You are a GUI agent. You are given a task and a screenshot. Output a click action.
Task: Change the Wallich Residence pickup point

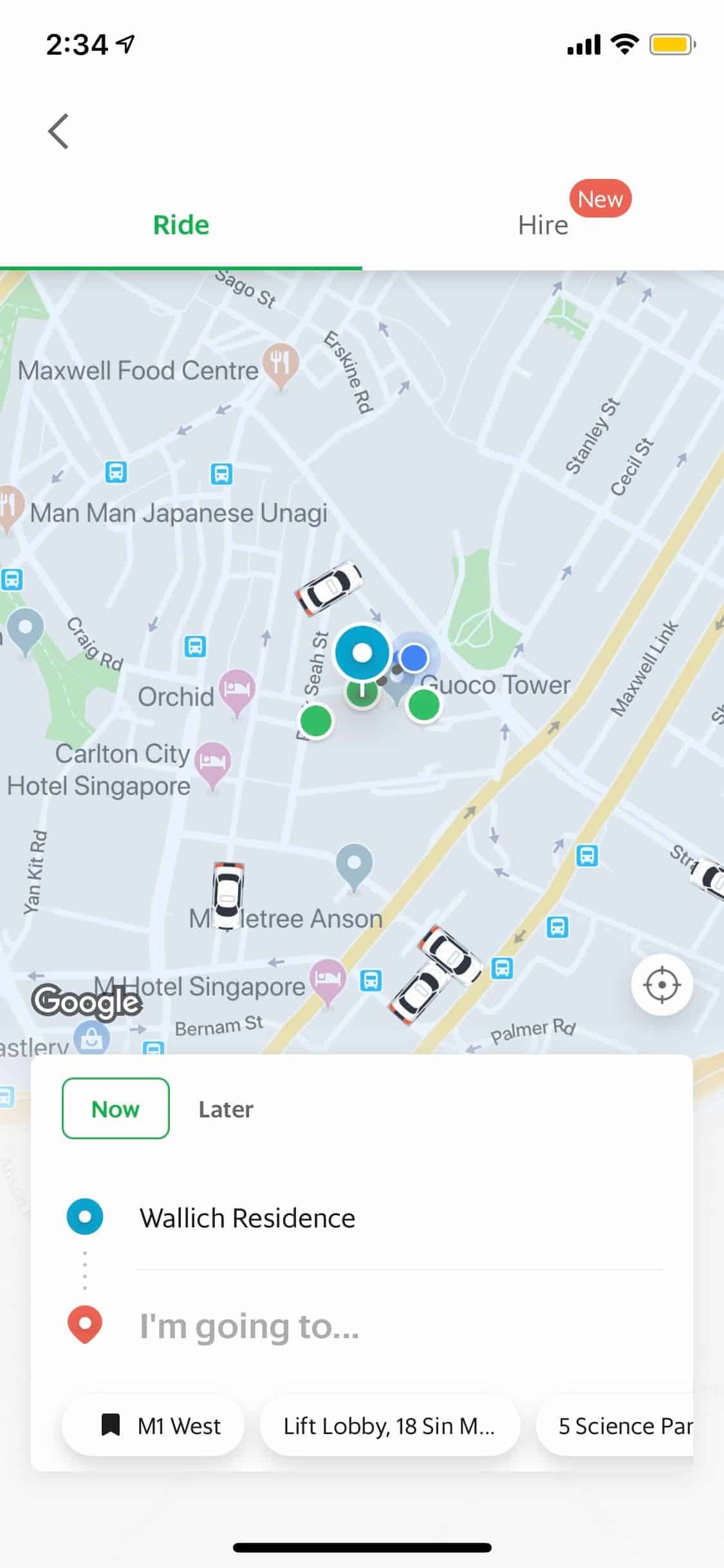tap(363, 1217)
